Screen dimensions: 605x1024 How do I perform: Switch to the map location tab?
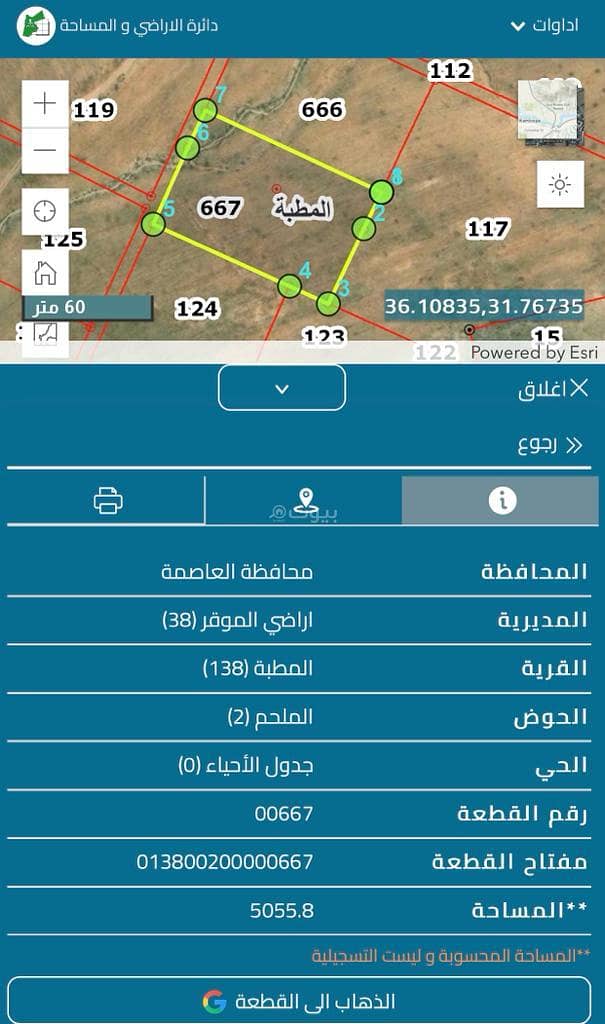pyautogui.click(x=304, y=501)
